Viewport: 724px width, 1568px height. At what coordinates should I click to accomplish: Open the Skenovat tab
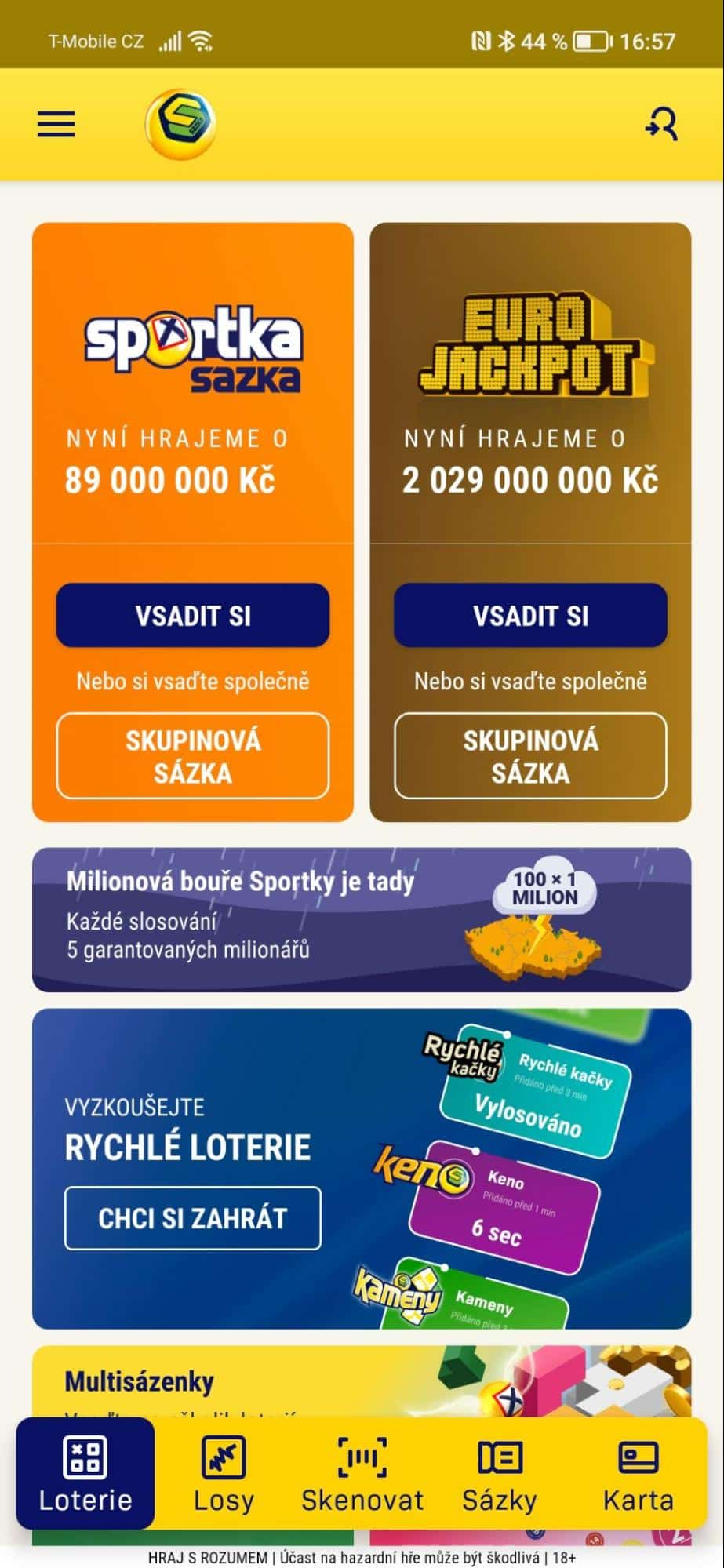362,1475
